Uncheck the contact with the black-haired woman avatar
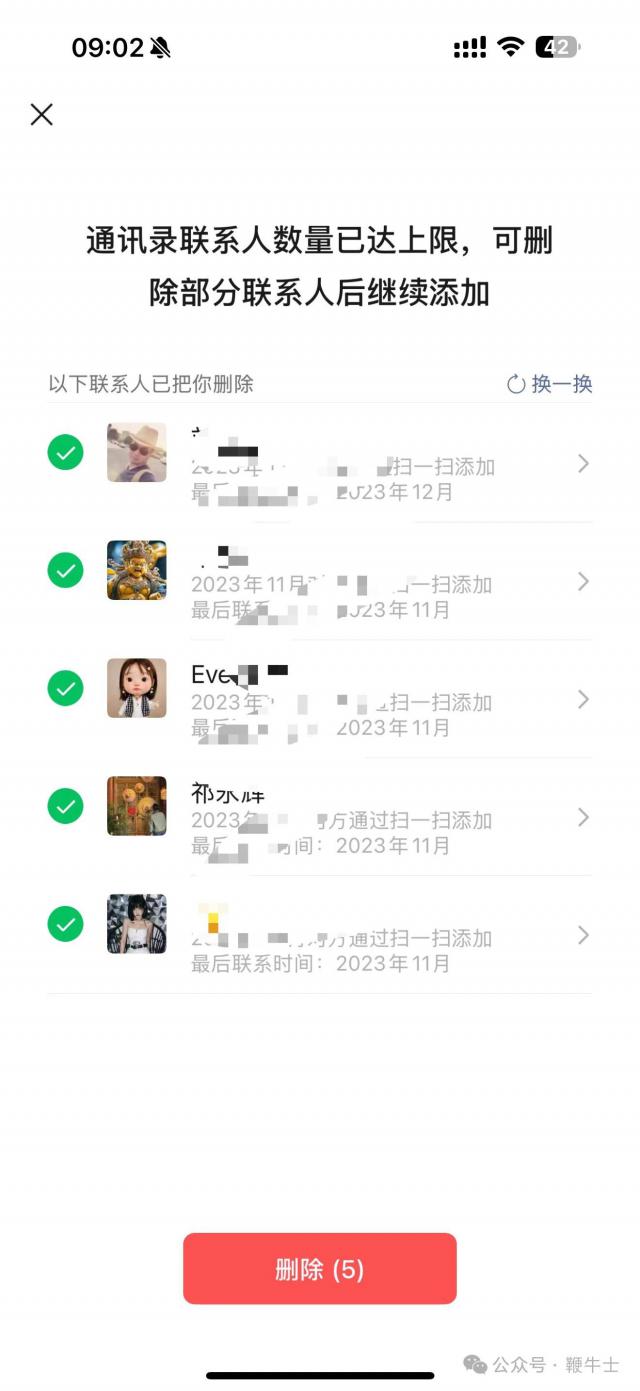 [66, 924]
